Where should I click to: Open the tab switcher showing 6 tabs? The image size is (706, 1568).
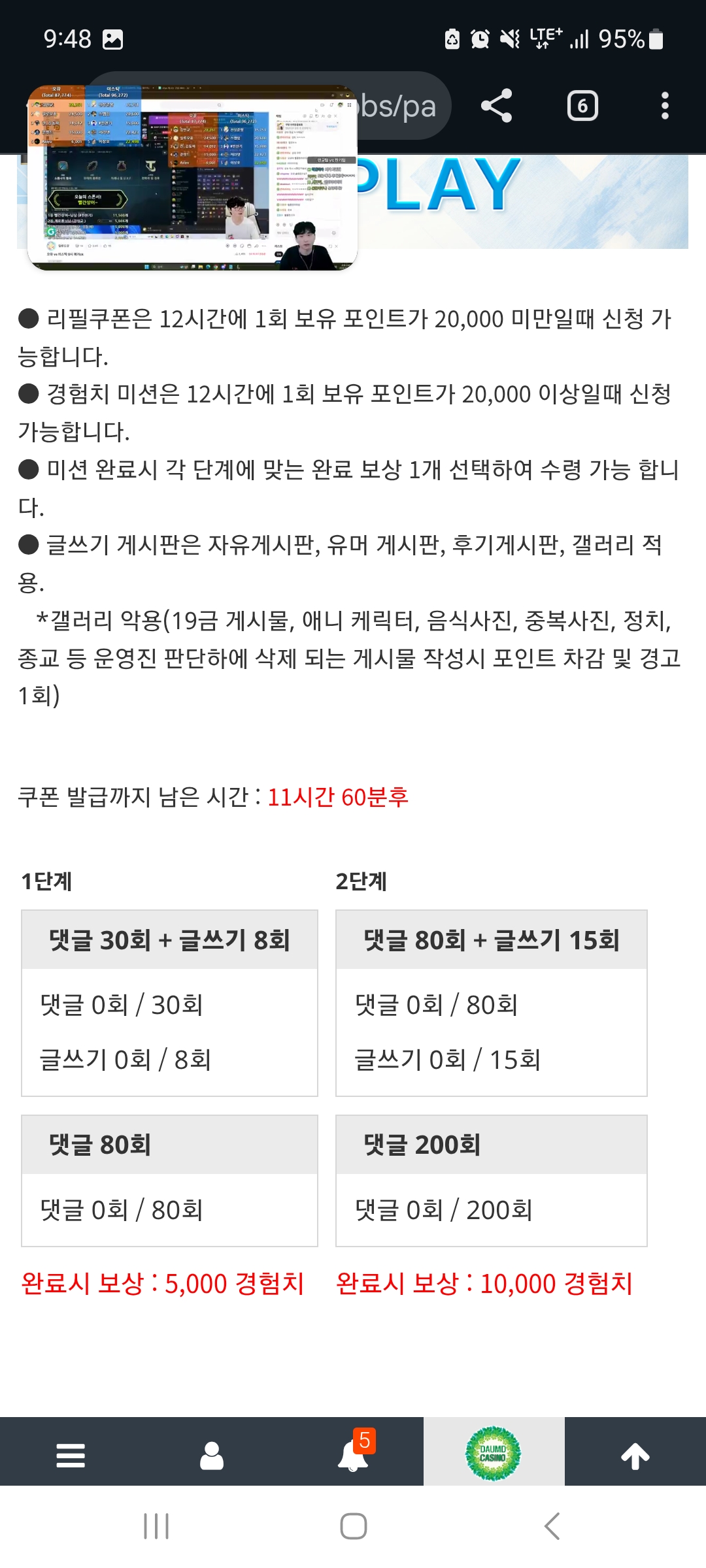(582, 106)
